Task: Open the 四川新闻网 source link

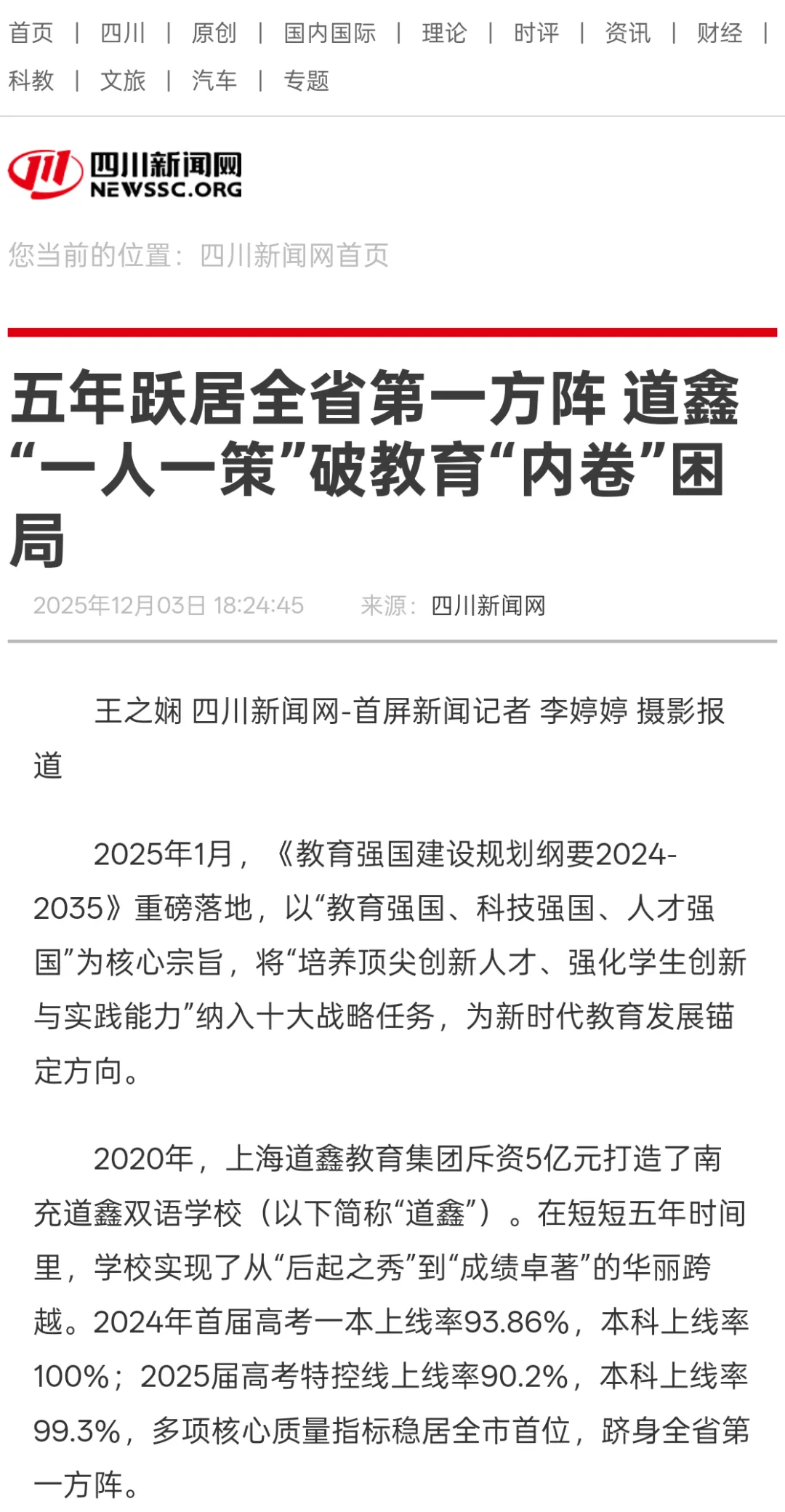Action: [488, 606]
